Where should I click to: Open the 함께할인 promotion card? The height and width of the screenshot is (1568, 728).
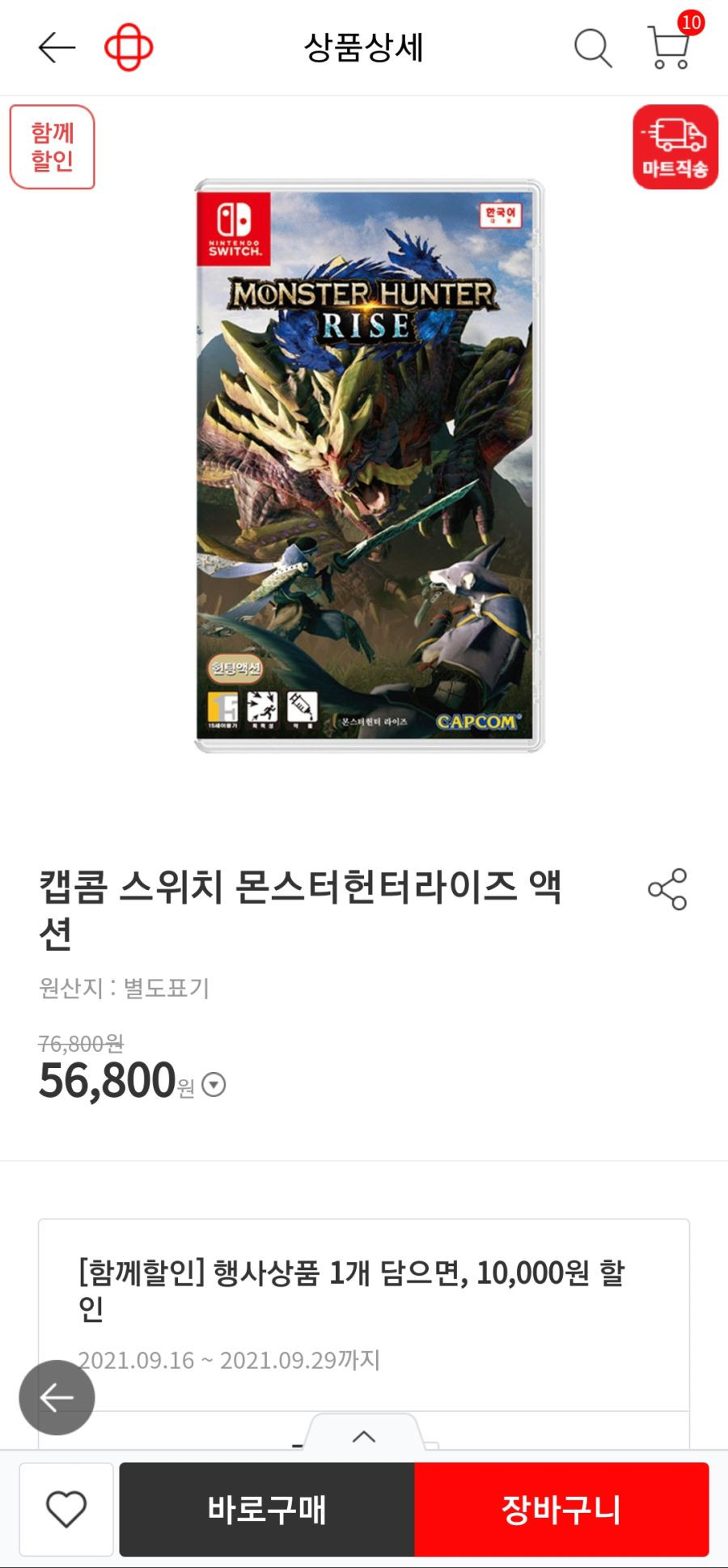pyautogui.click(x=364, y=1311)
